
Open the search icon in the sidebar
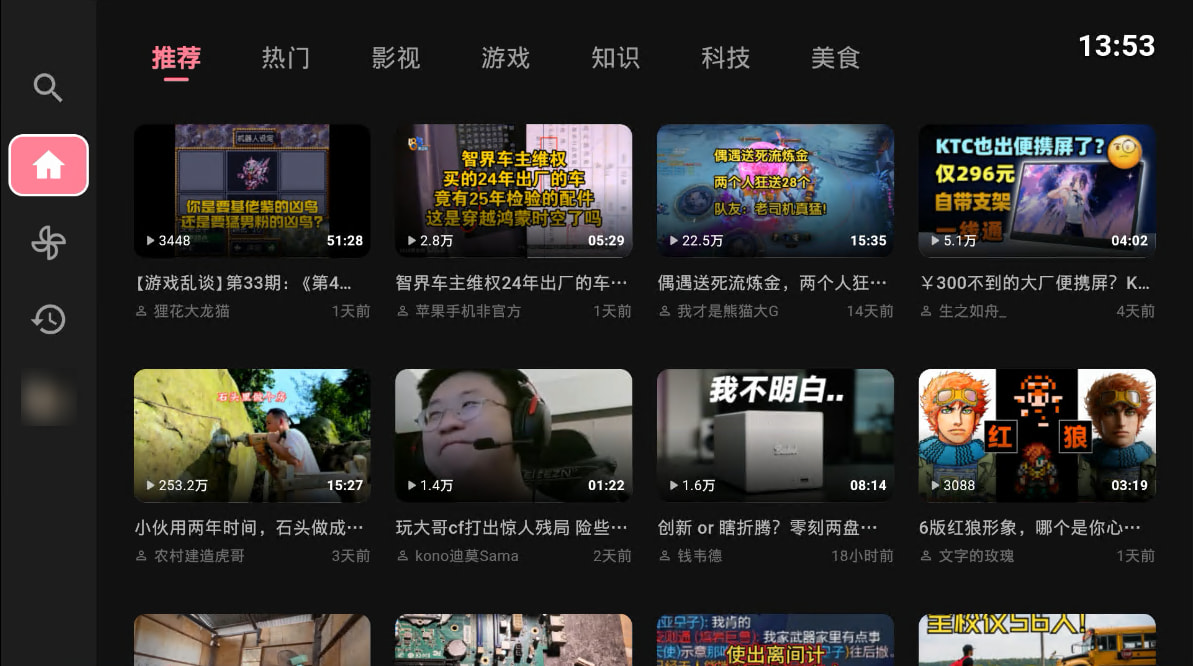pos(48,88)
